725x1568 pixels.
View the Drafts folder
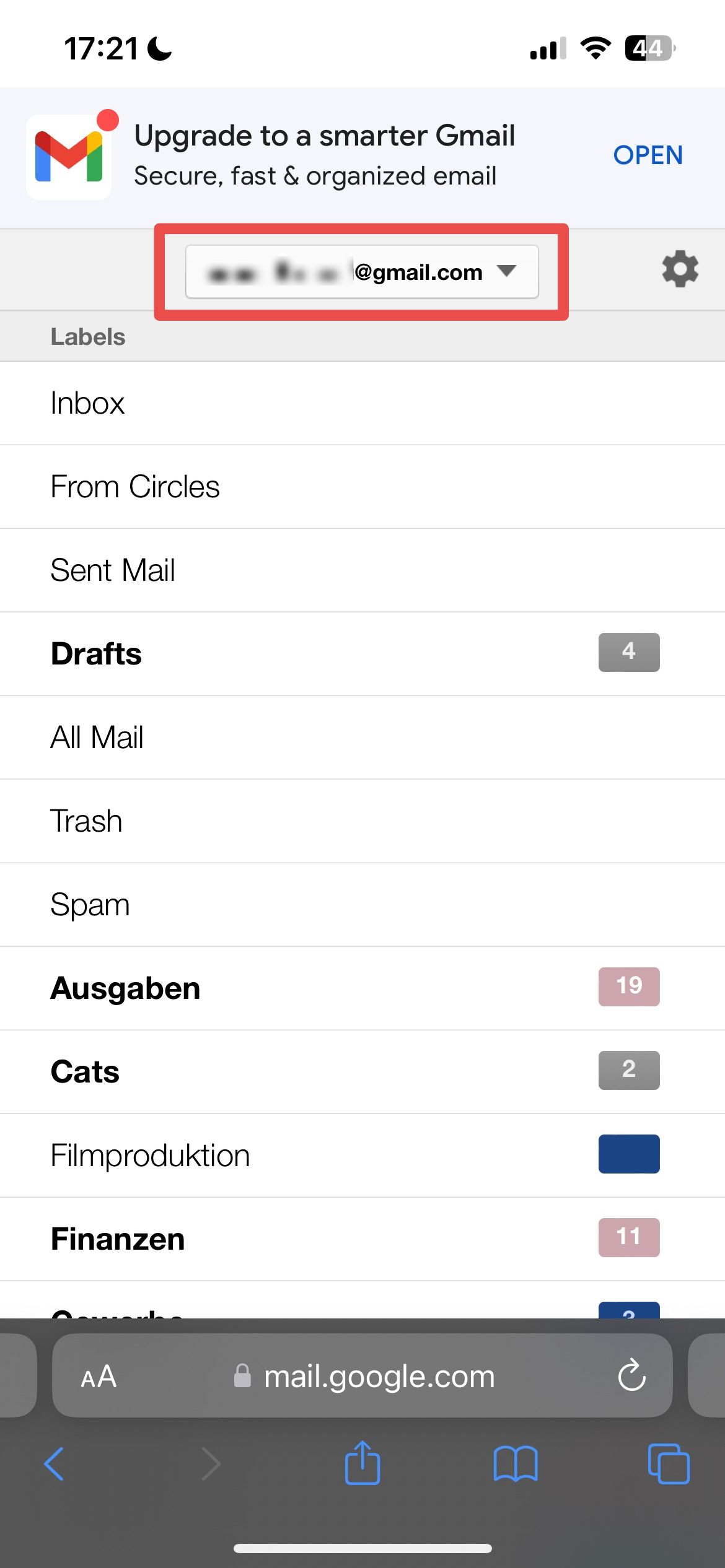[x=362, y=654]
